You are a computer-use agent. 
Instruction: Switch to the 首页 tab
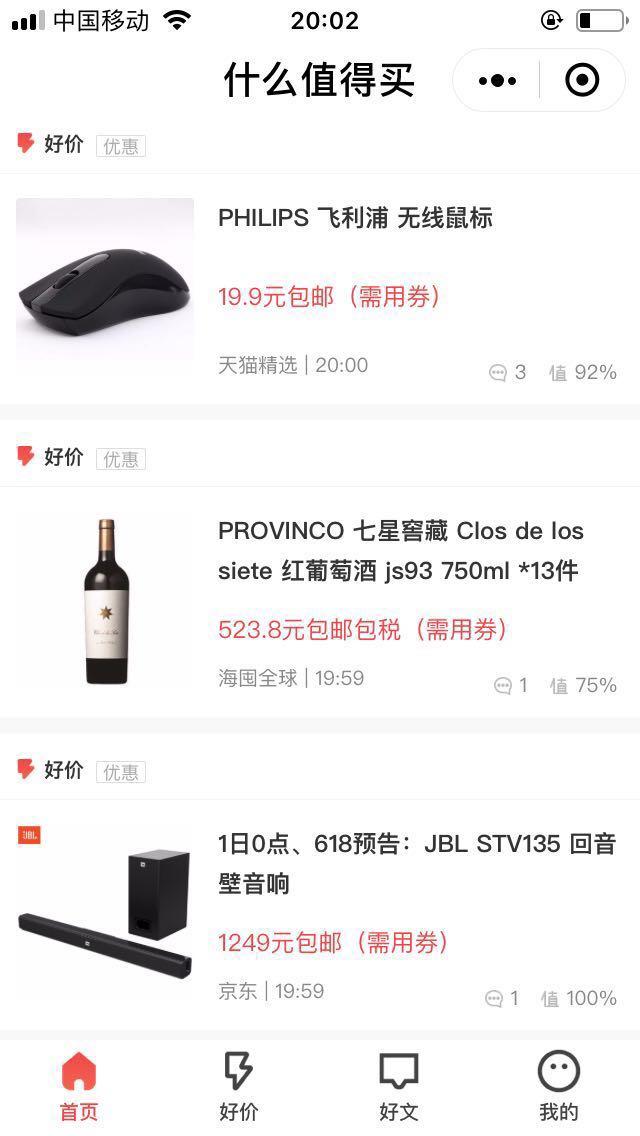79,1086
